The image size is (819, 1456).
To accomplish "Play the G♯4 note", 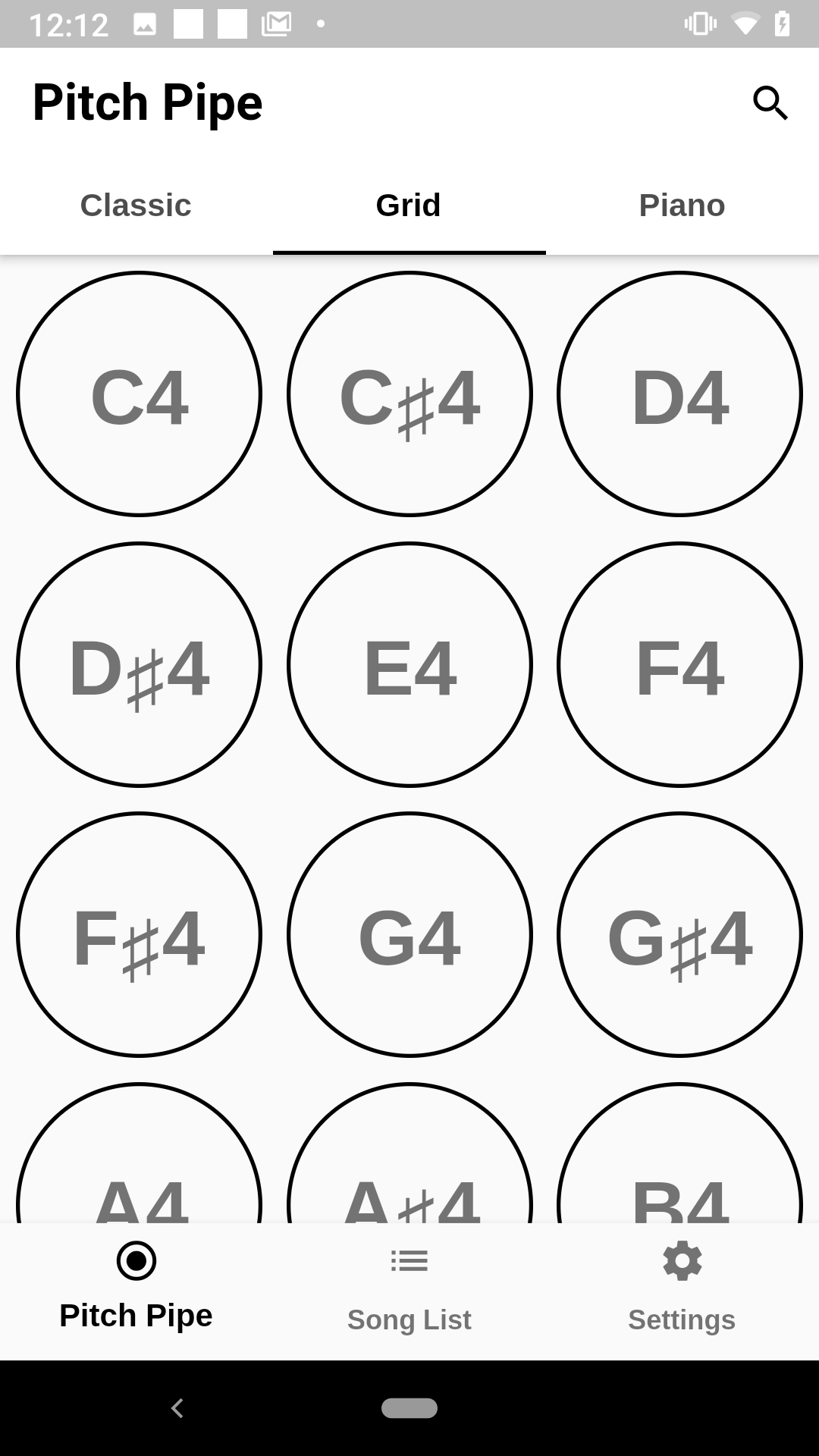I will coord(679,934).
